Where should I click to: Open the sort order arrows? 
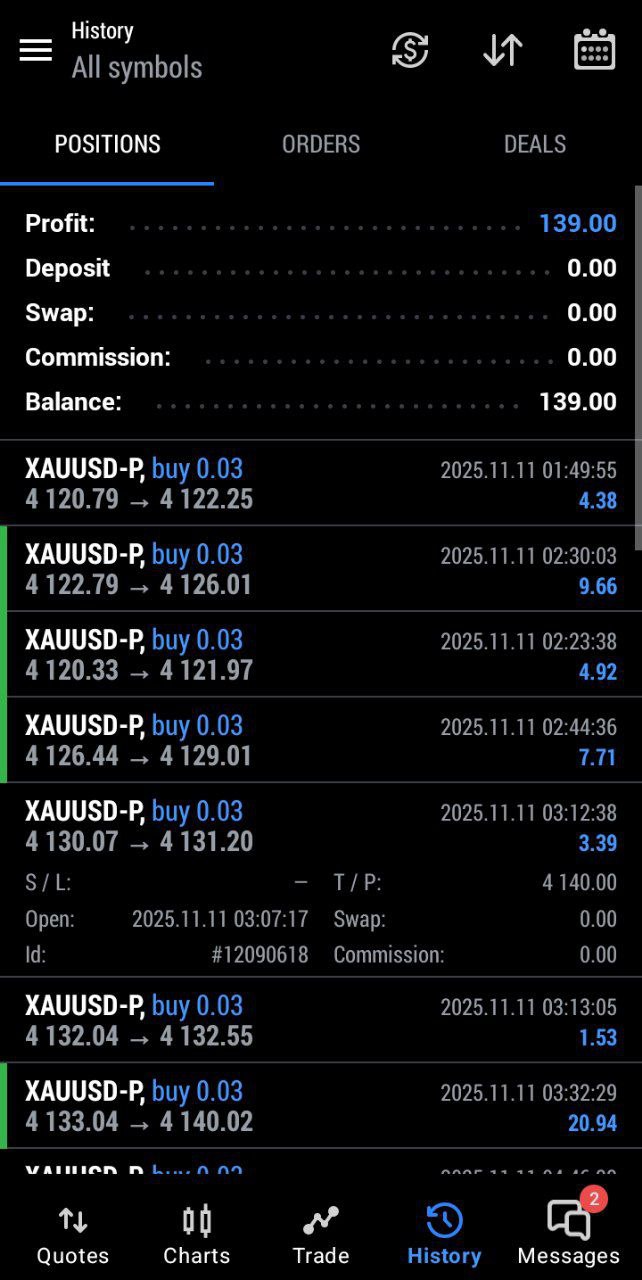pos(502,50)
